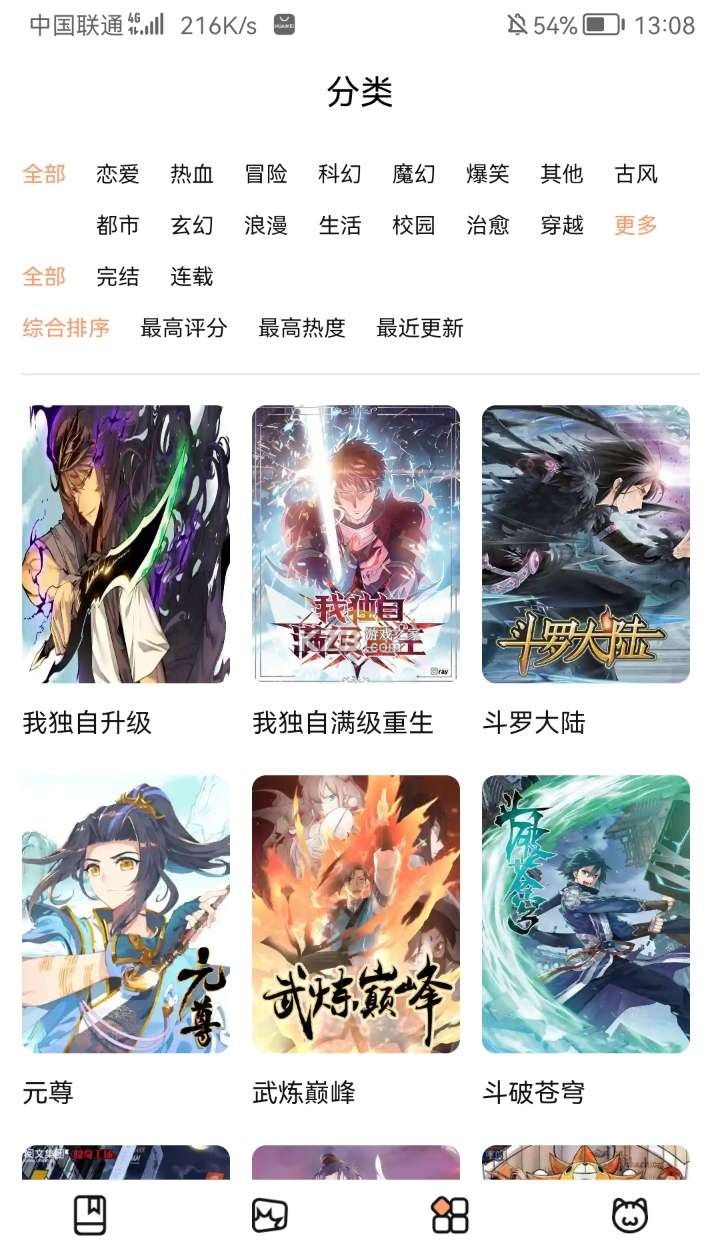Tap 更多 to show more genres
Image resolution: width=720 pixels, height=1240 pixels.
[x=636, y=226]
